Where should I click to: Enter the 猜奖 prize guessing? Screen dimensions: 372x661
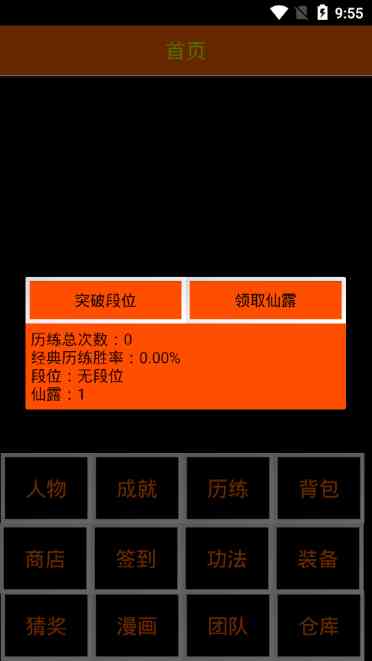tap(46, 626)
